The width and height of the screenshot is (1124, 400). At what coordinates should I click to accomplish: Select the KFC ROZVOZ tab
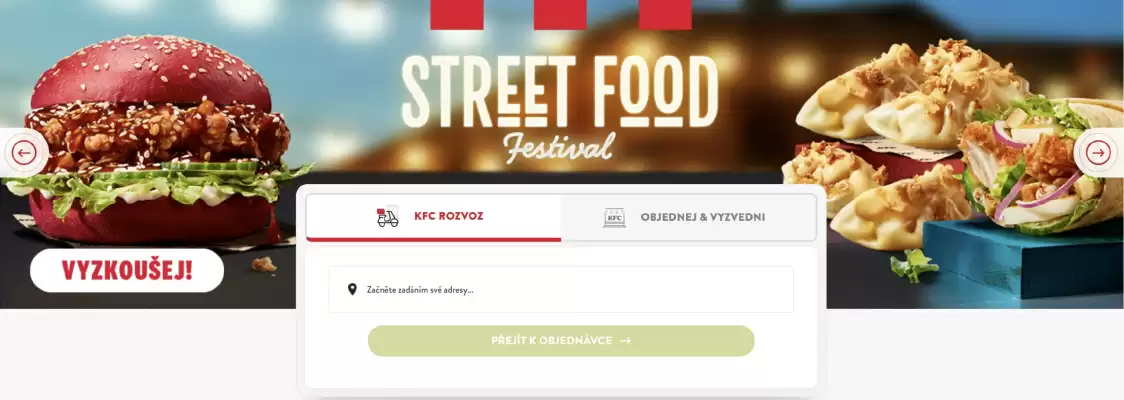coord(434,216)
